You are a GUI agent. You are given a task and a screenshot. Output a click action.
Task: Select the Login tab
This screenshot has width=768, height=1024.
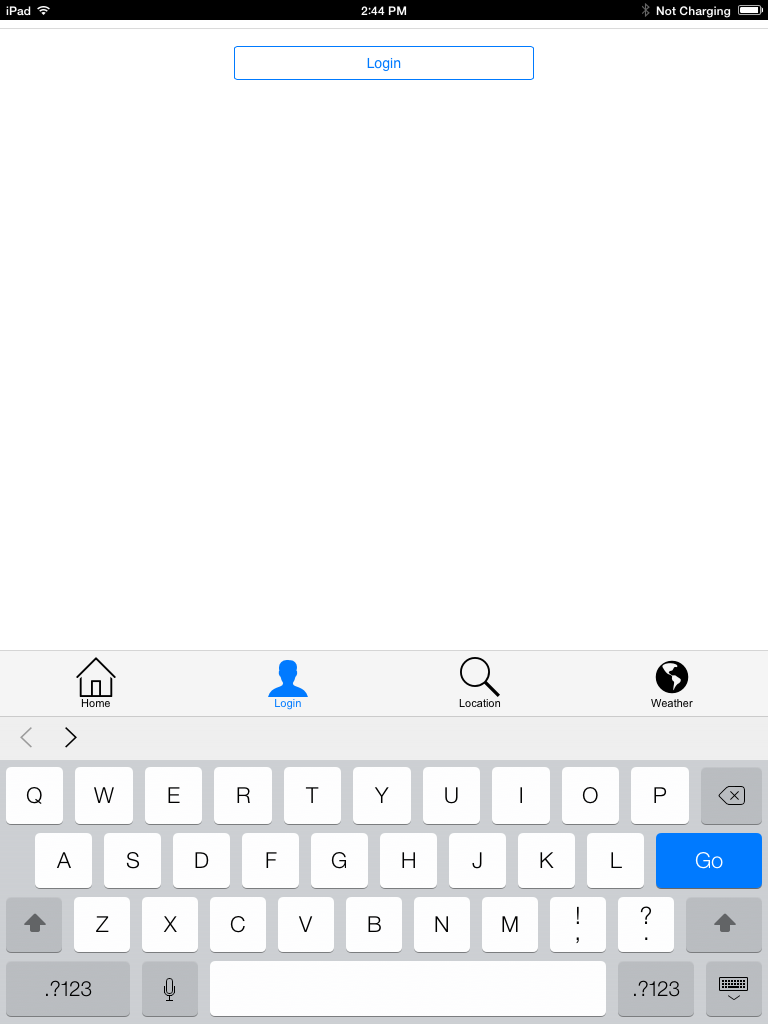click(288, 683)
